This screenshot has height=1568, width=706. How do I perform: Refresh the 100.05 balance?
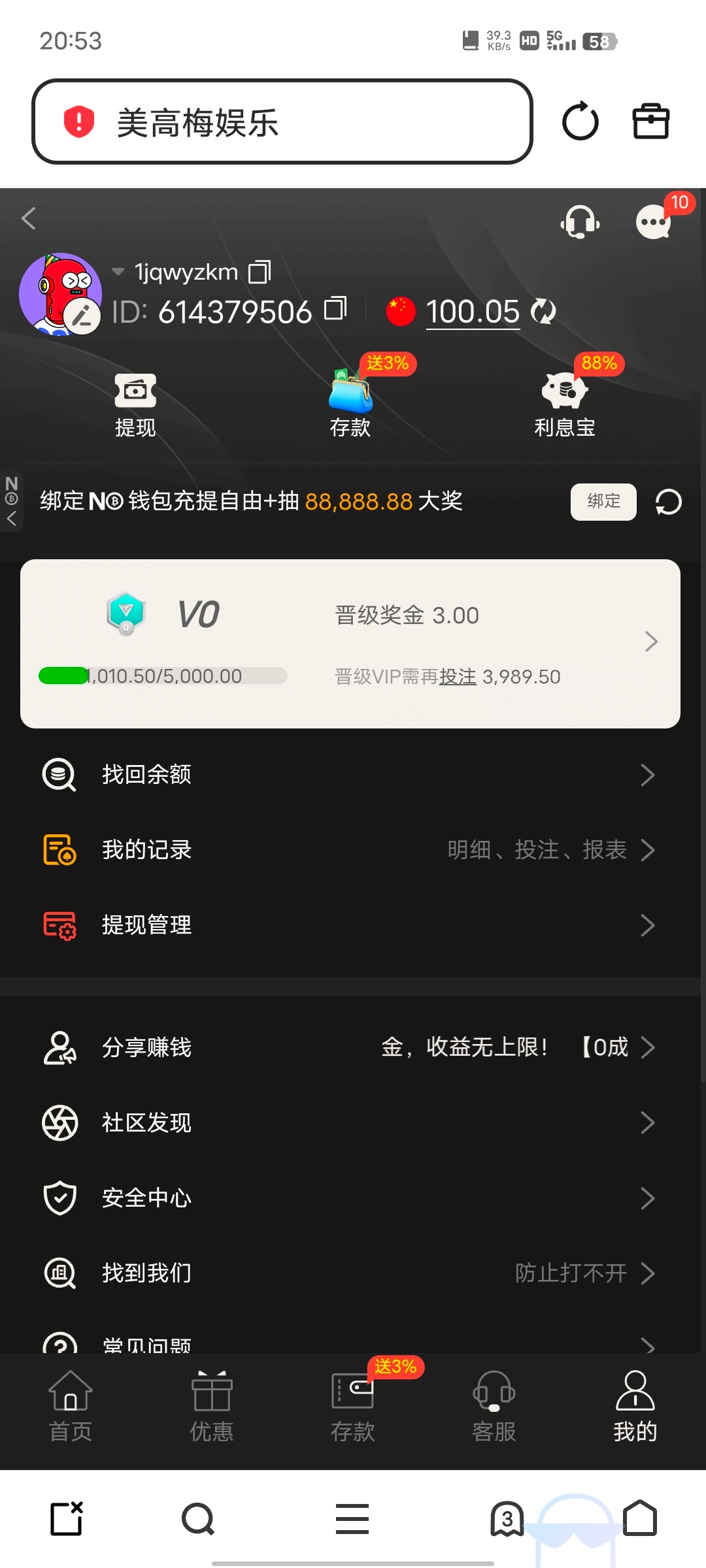click(543, 312)
